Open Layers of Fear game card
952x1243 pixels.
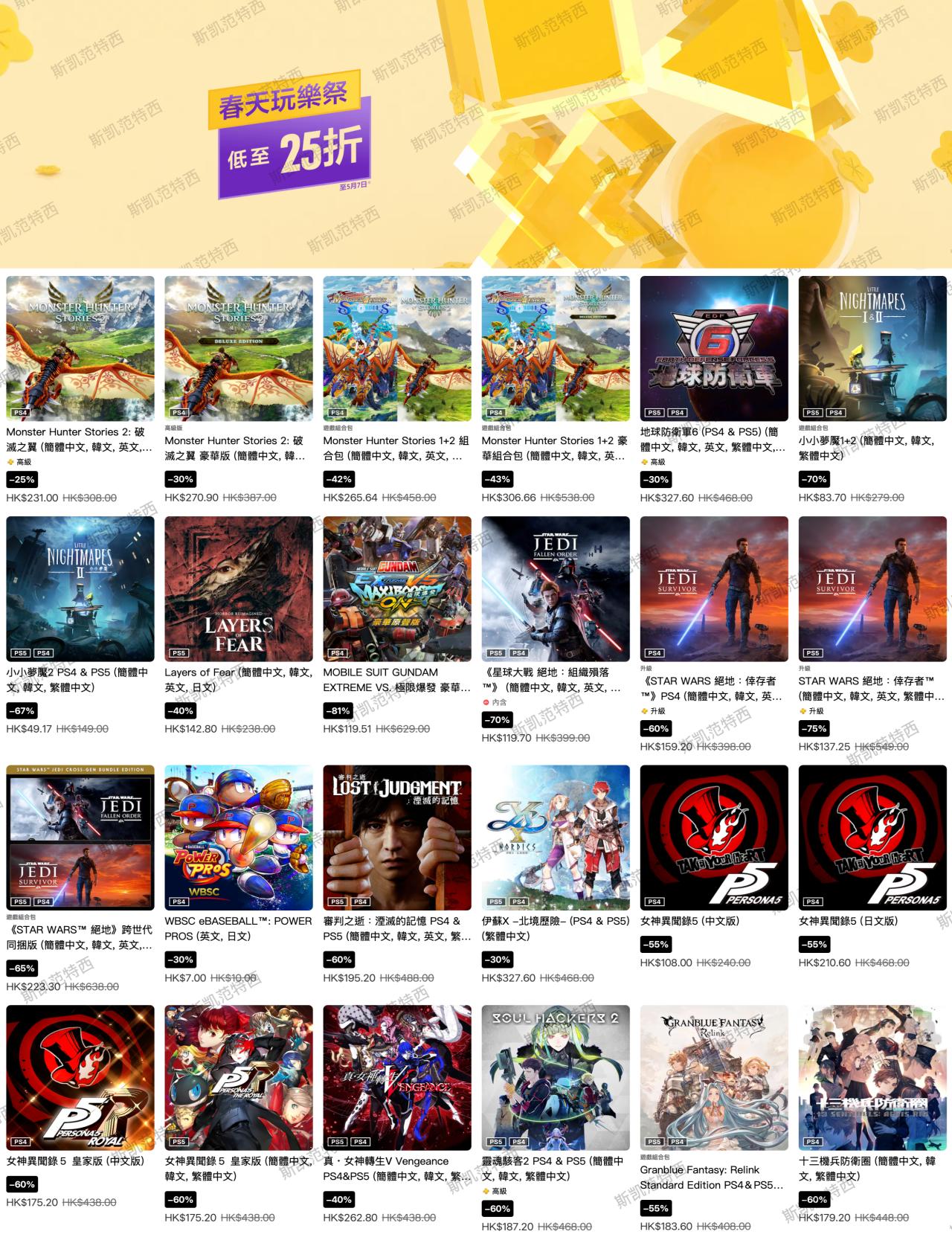pos(239,588)
